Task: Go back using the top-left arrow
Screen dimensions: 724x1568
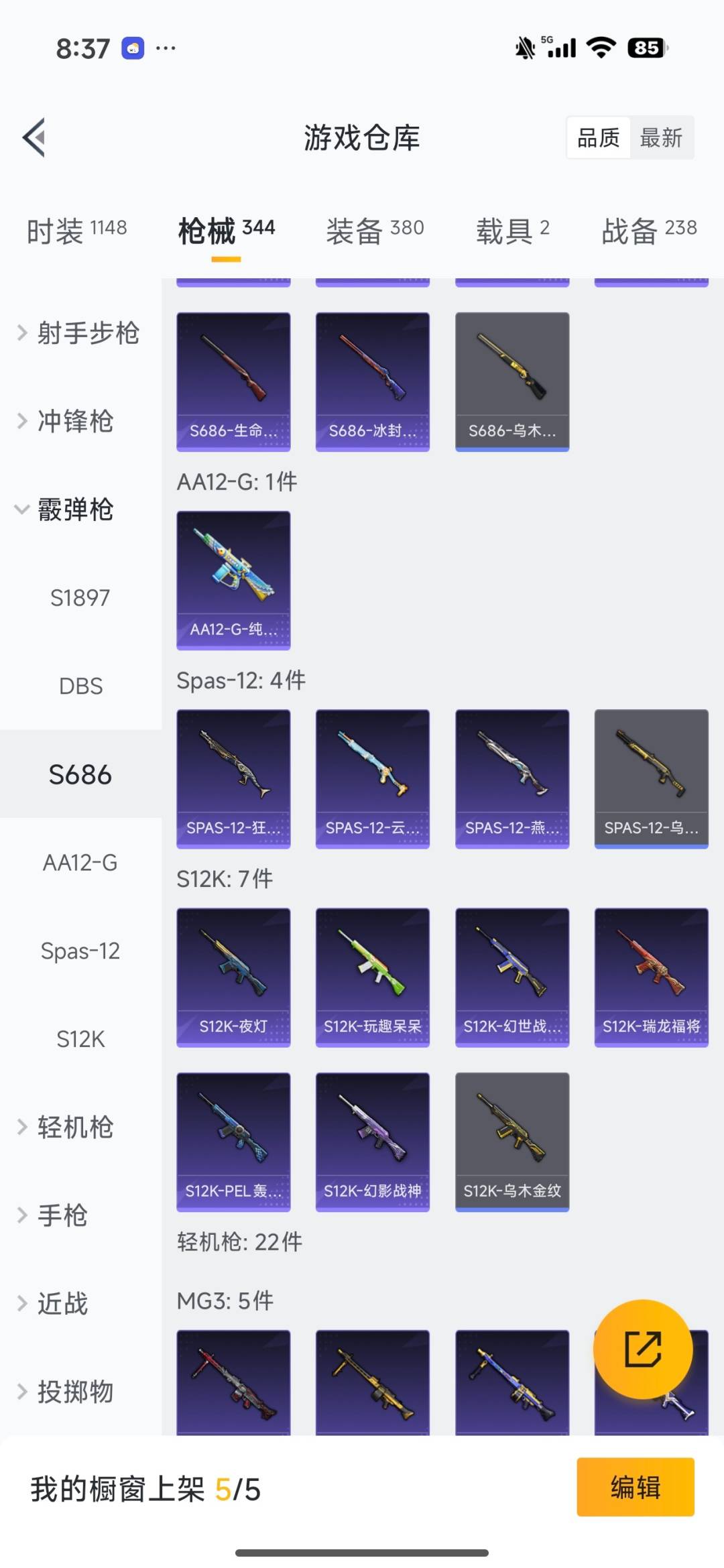Action: click(35, 137)
